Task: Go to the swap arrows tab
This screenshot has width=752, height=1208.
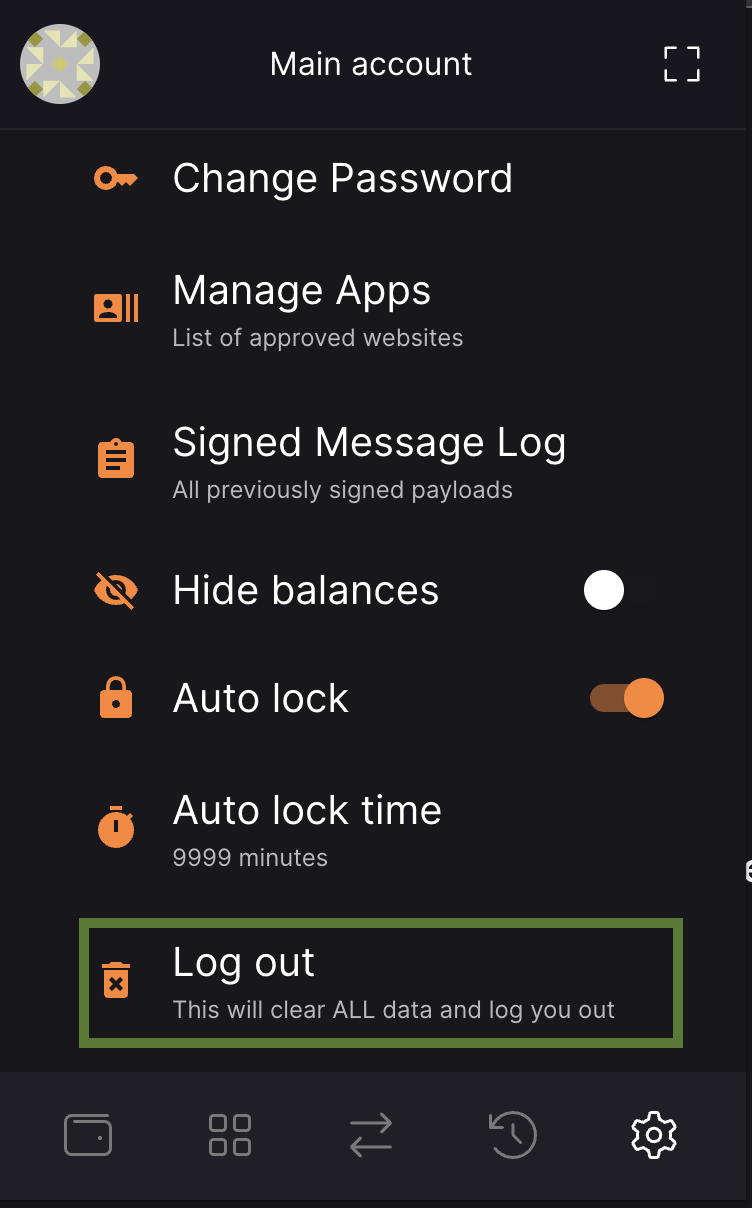Action: 371,1135
